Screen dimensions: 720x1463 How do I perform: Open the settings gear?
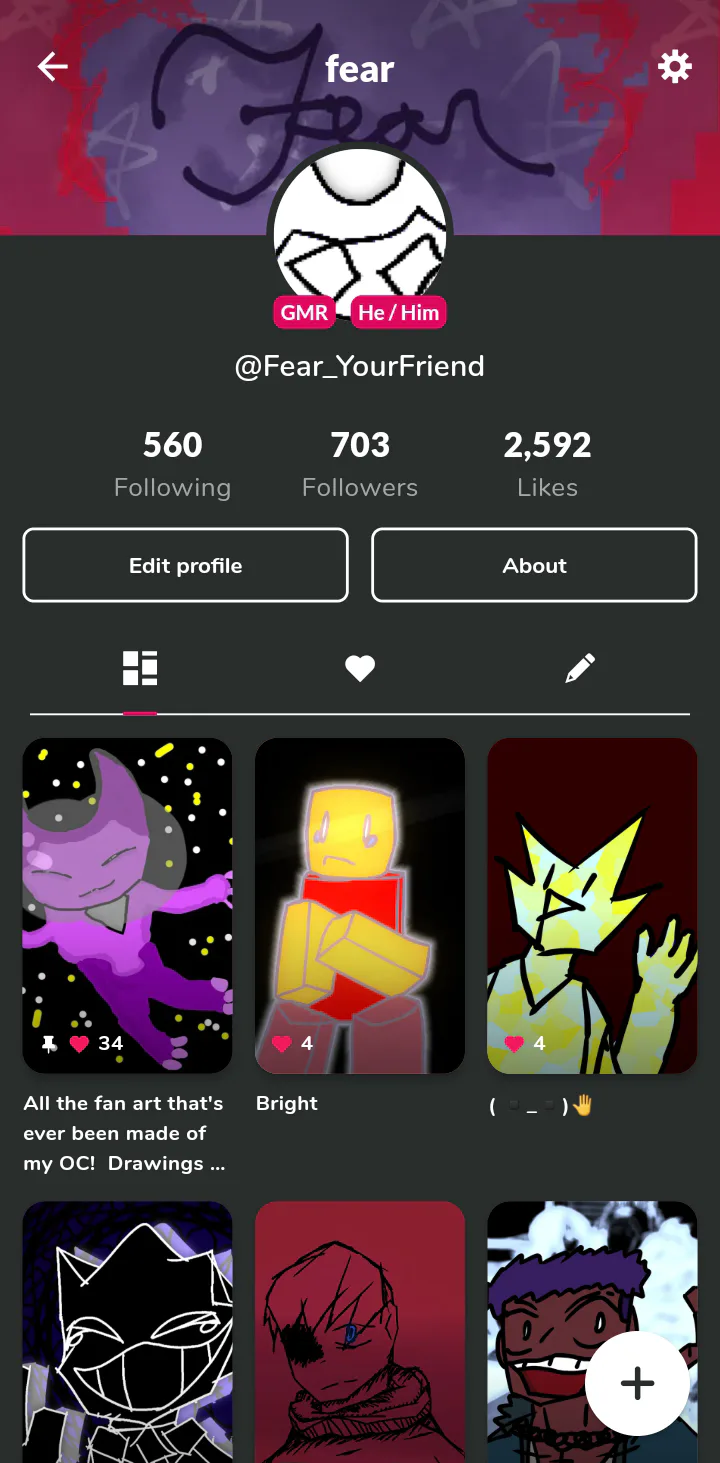tap(675, 67)
